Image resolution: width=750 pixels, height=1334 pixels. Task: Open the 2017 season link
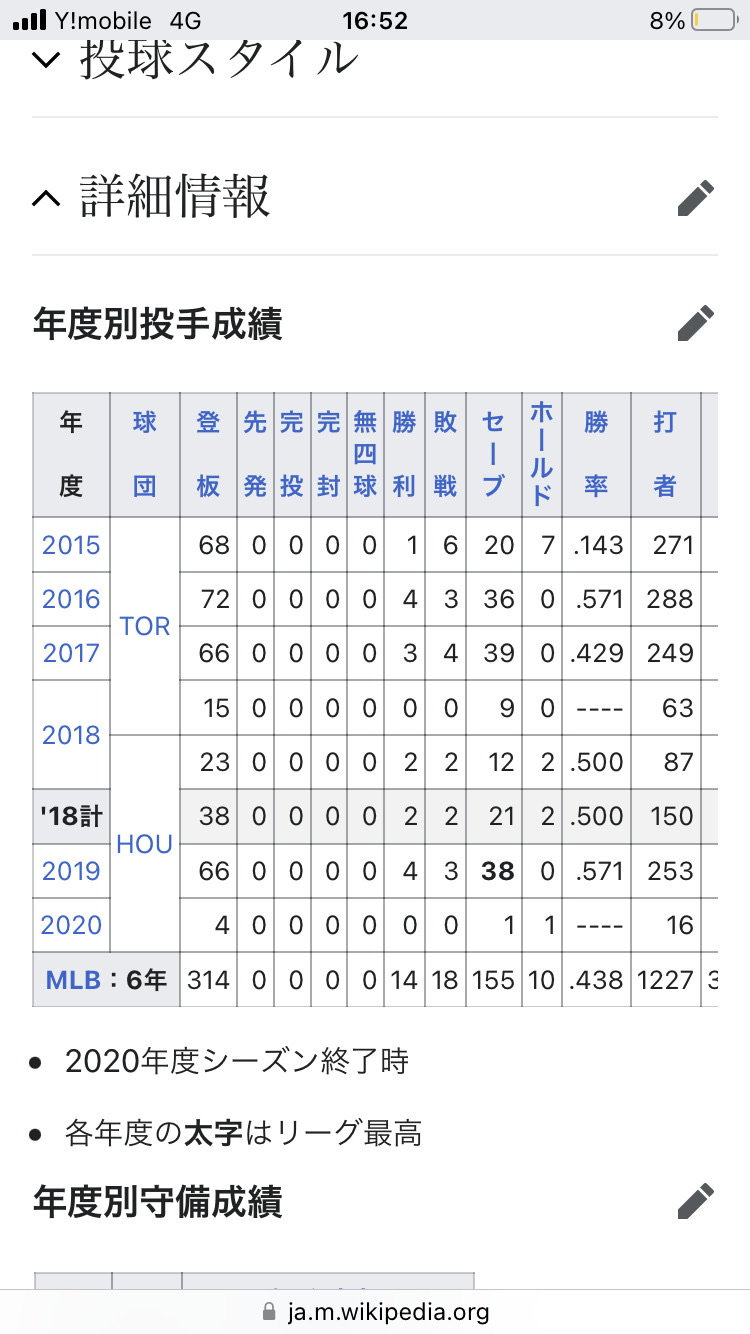[71, 653]
